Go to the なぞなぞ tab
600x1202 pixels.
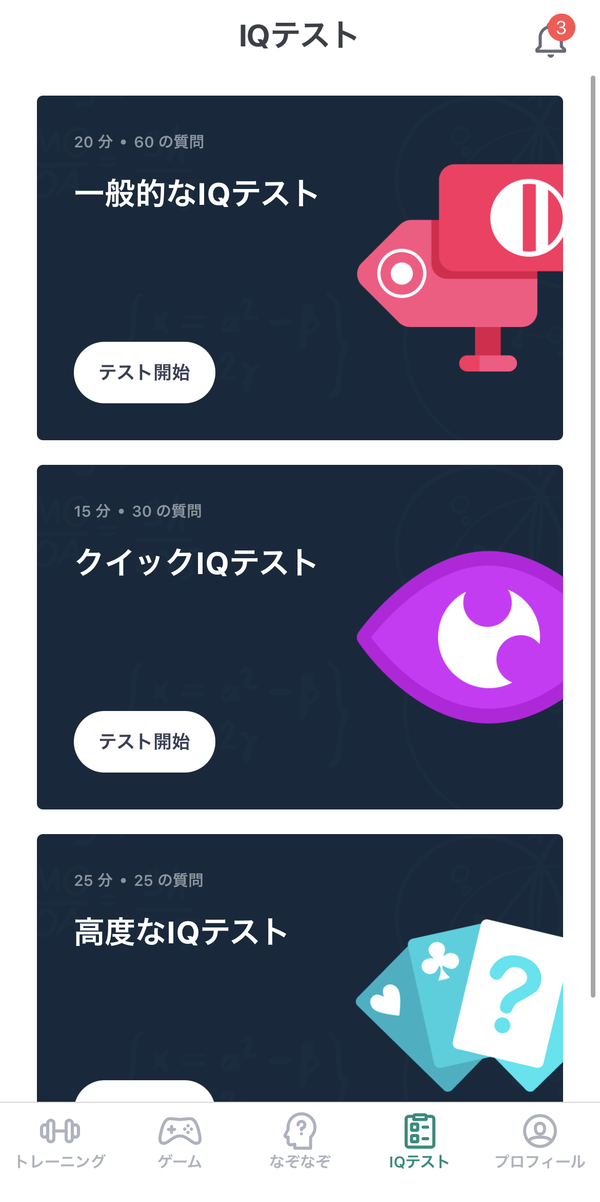[x=300, y=1143]
